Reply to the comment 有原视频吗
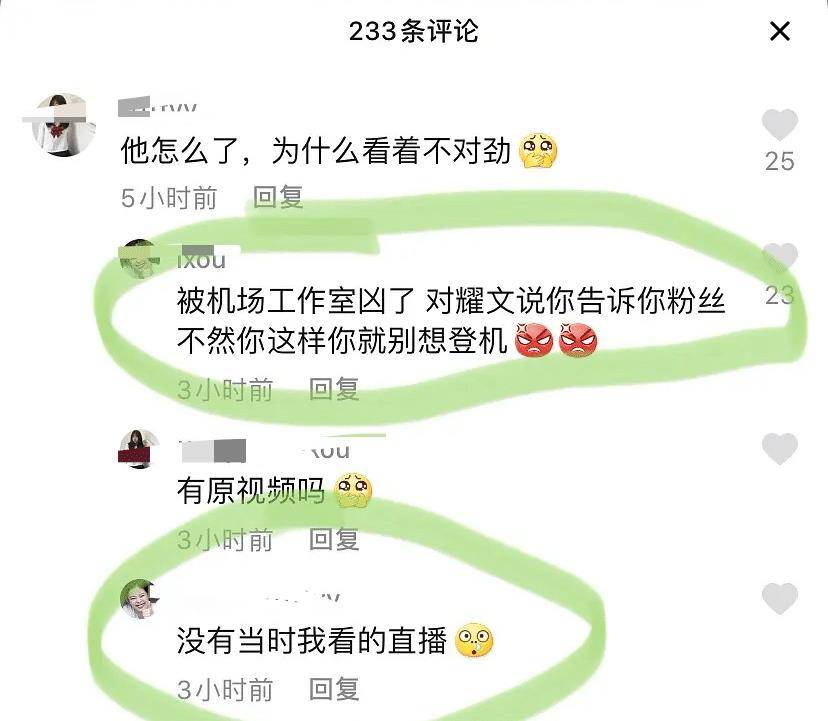 [x=334, y=540]
